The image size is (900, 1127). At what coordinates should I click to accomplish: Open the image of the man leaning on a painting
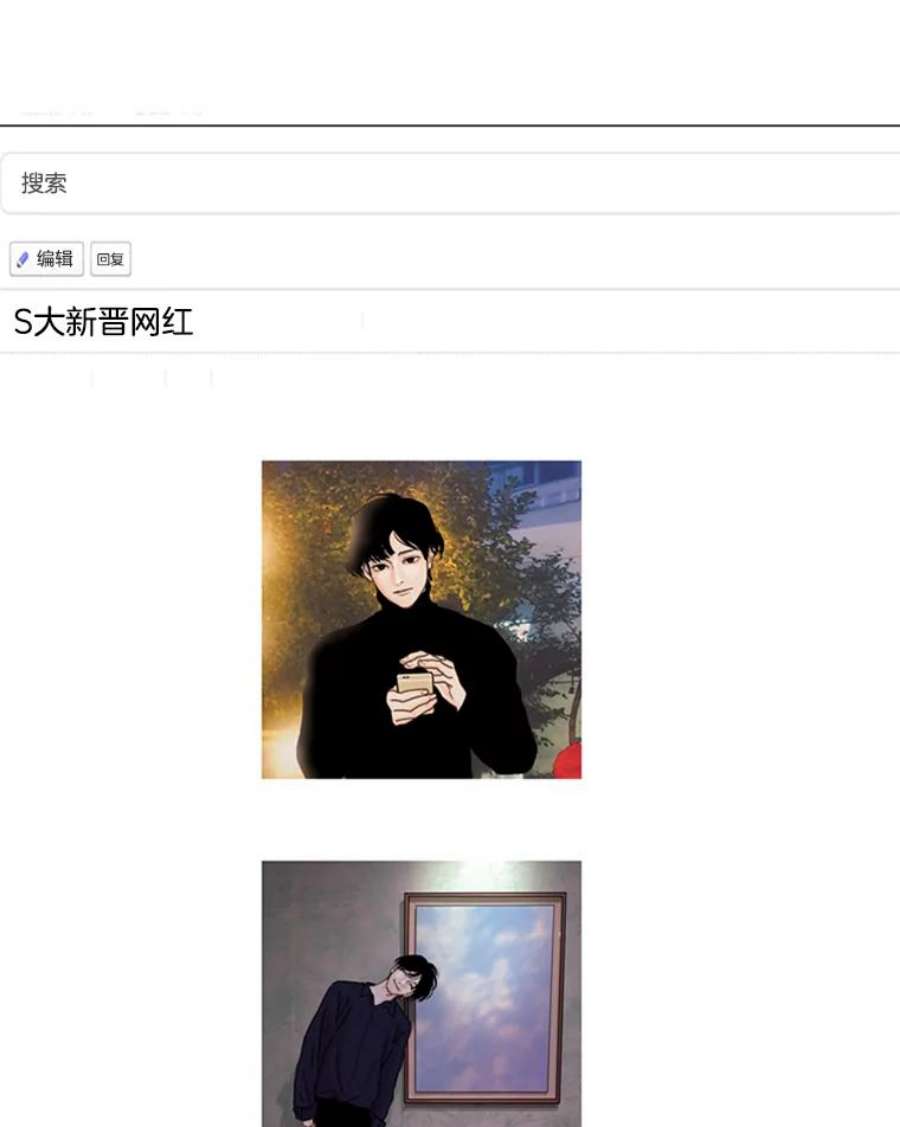(x=421, y=994)
